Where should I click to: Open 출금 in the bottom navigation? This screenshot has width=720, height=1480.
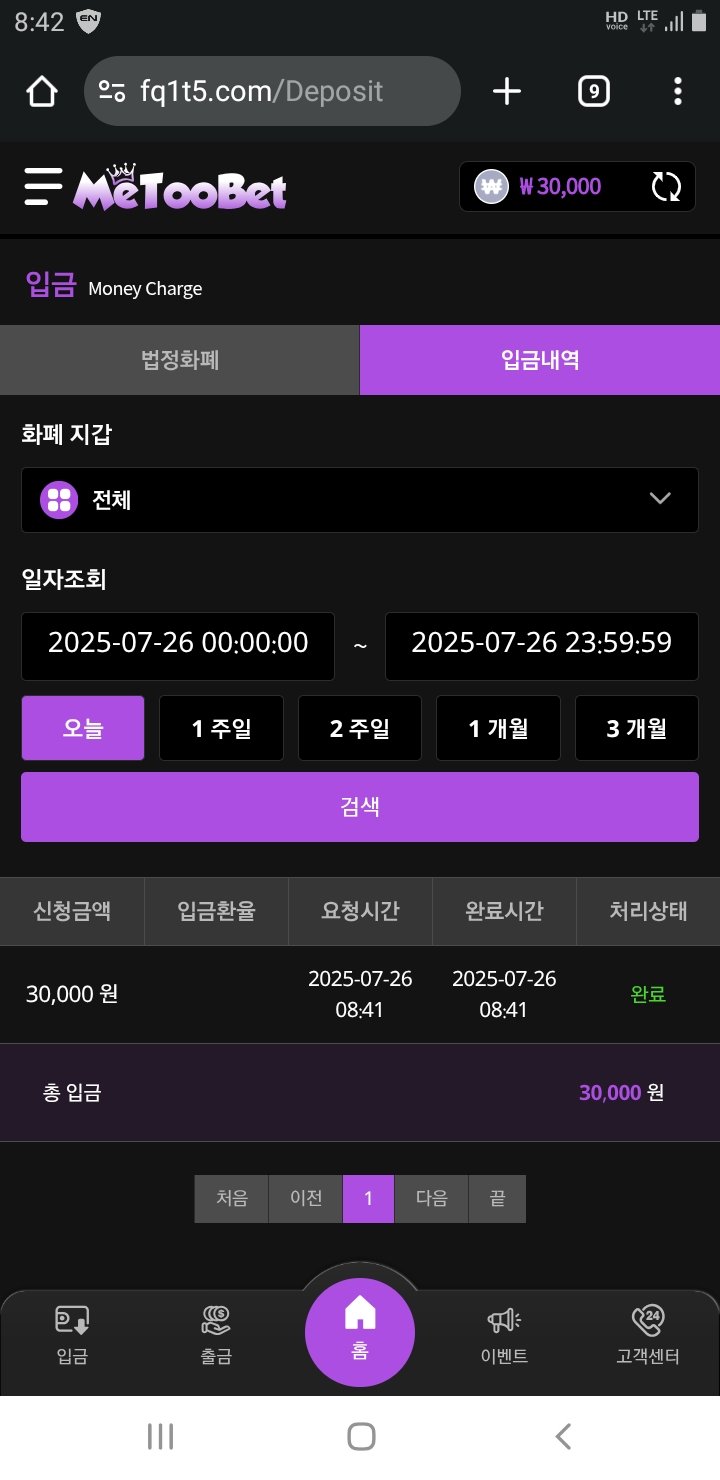pyautogui.click(x=216, y=1336)
